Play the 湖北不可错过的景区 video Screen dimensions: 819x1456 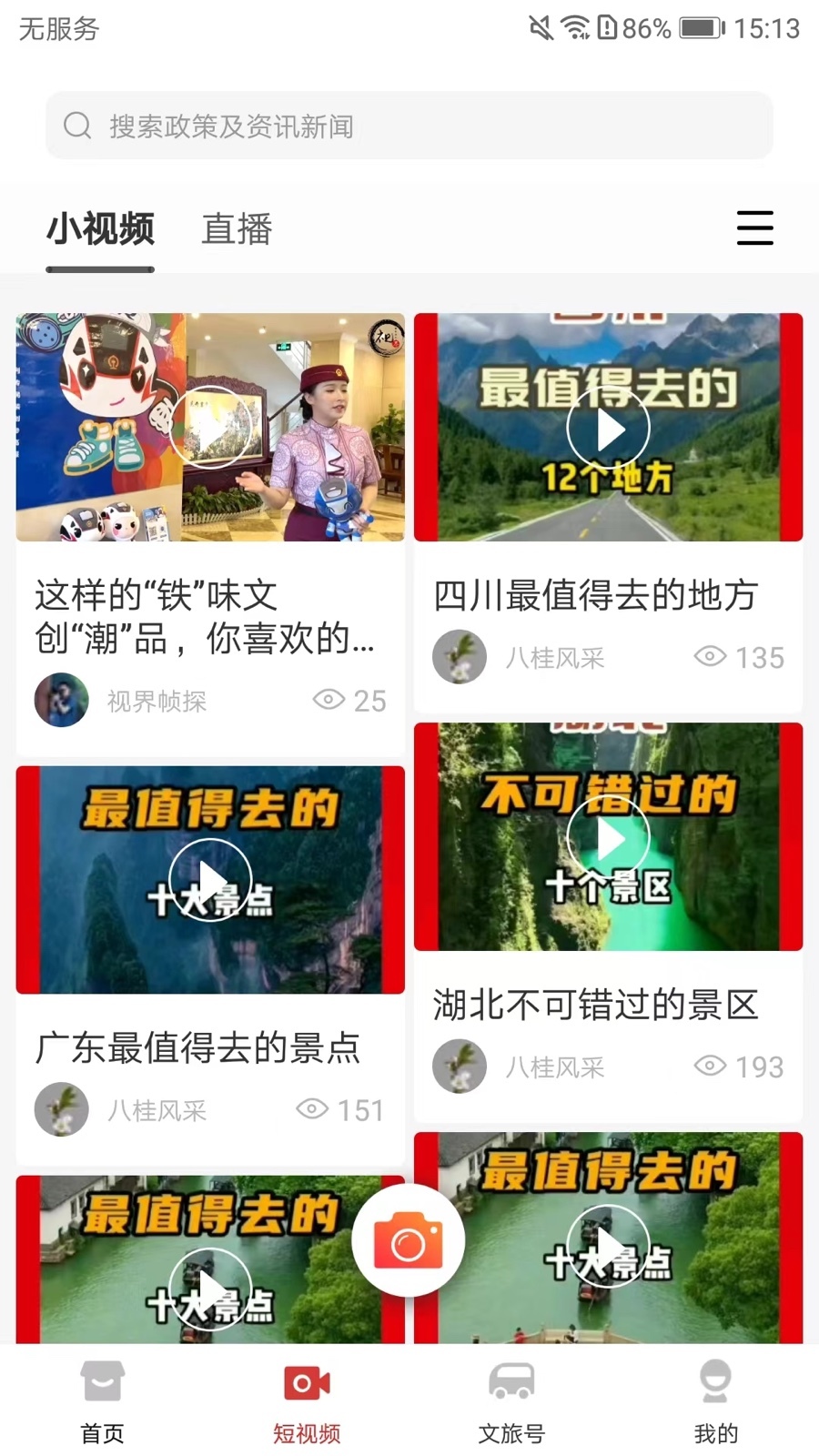click(607, 837)
